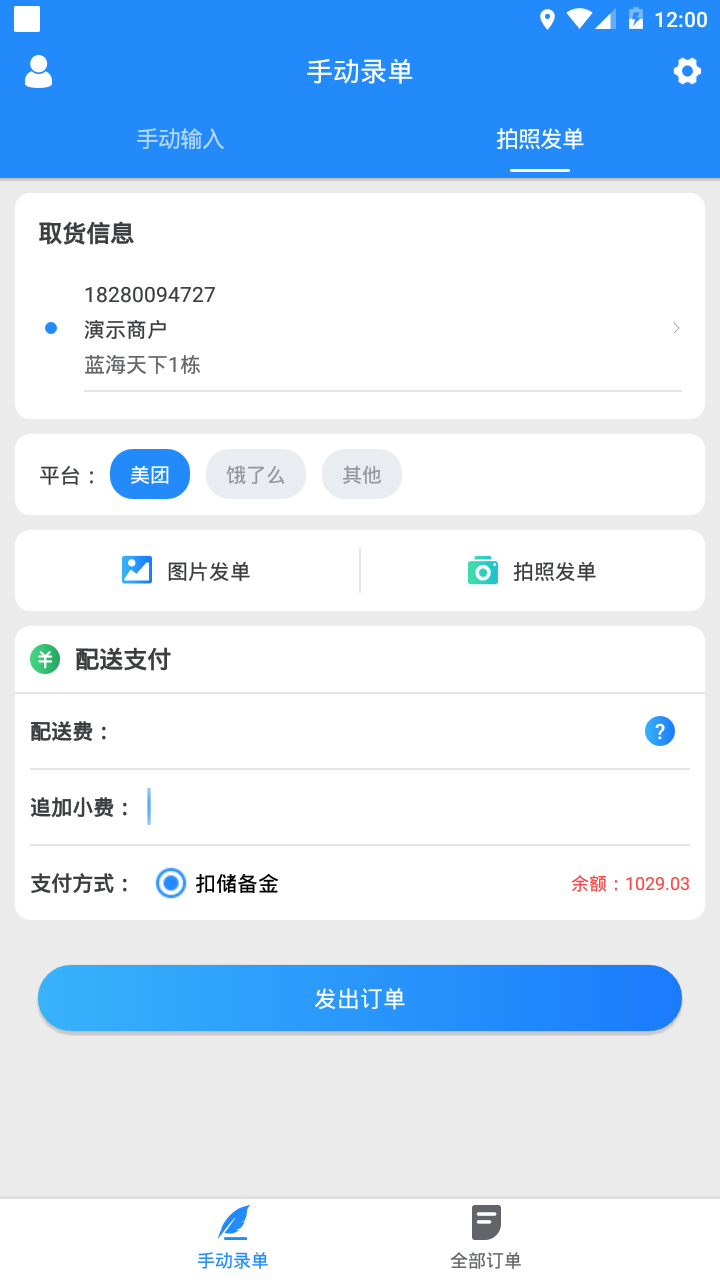Click the blue location dot marker
720x1280 pixels.
(x=50, y=329)
